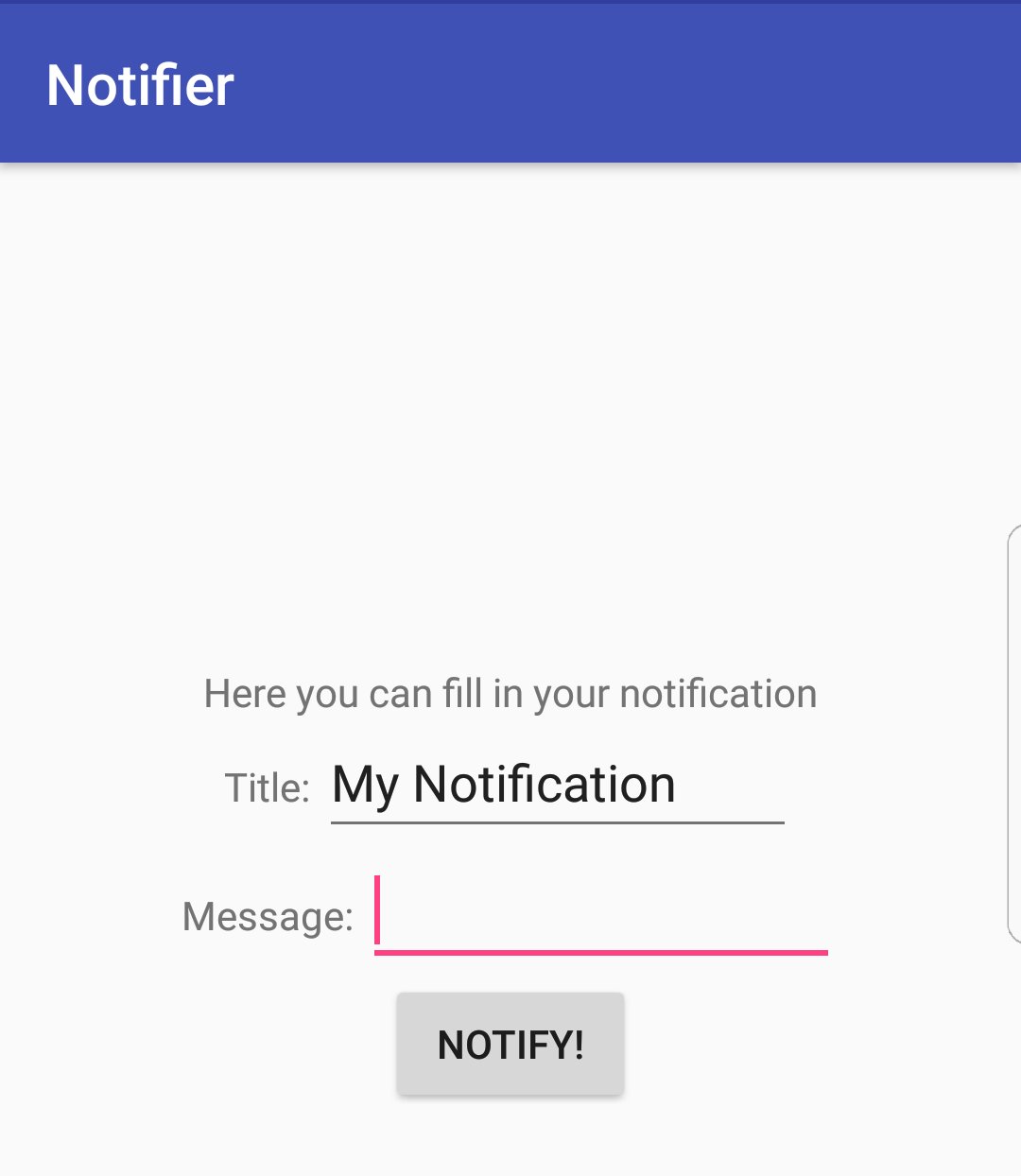Click the Title: label
The width and height of the screenshot is (1021, 1176).
pyautogui.click(x=268, y=787)
